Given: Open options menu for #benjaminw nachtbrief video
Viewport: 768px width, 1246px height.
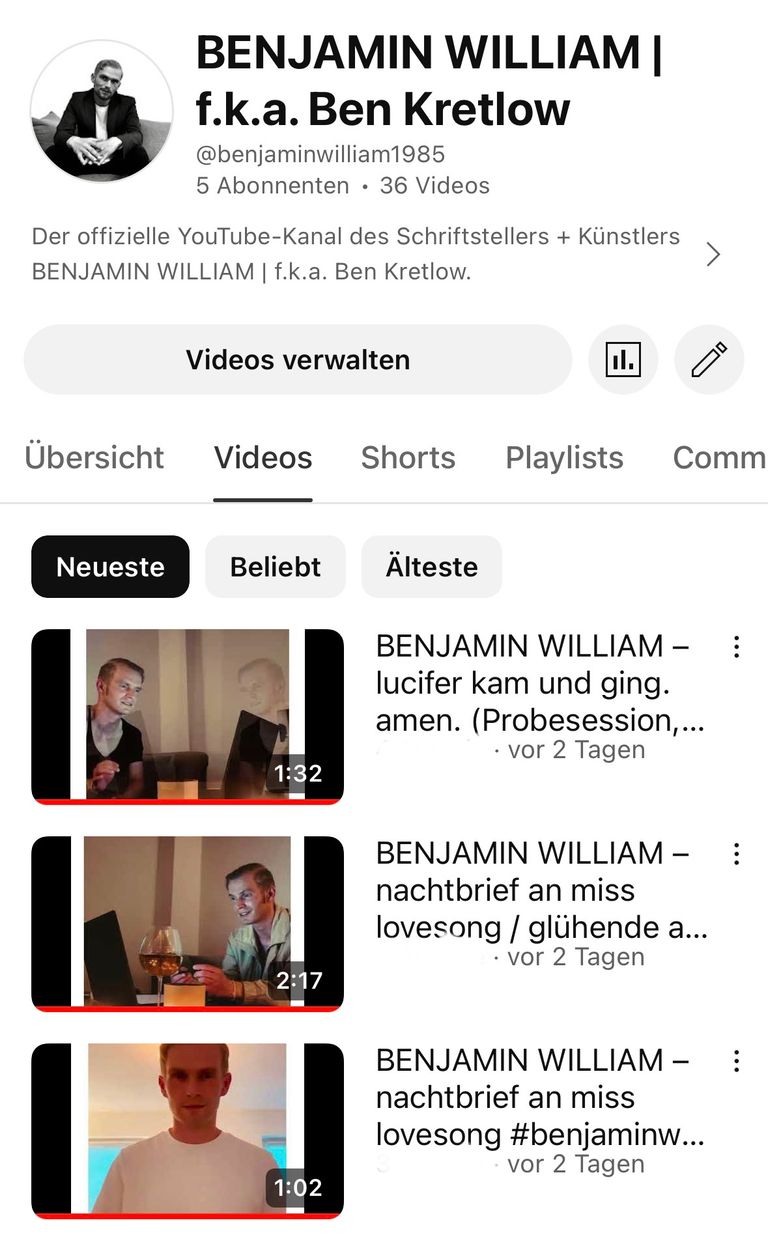Looking at the screenshot, I should tap(736, 1061).
